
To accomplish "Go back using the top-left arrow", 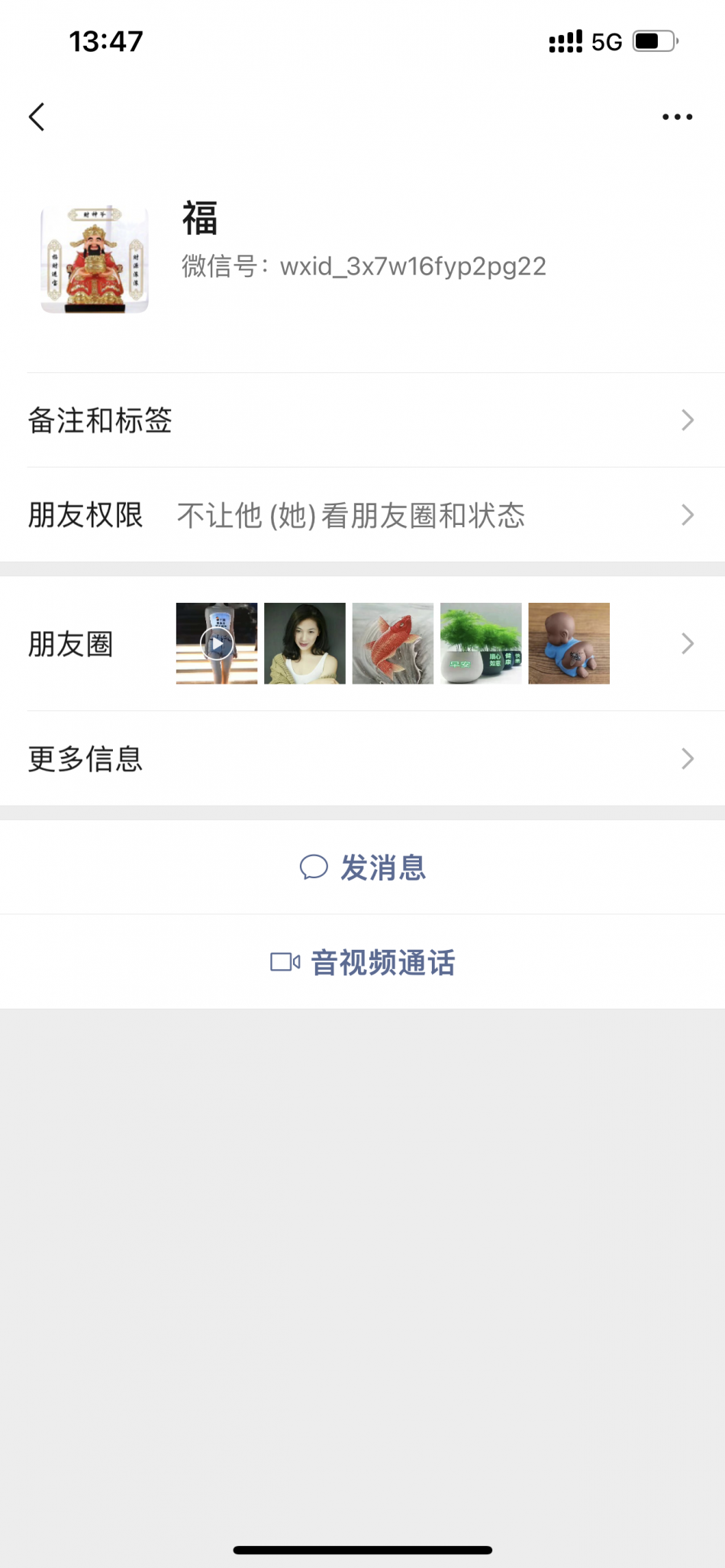I will [x=37, y=117].
